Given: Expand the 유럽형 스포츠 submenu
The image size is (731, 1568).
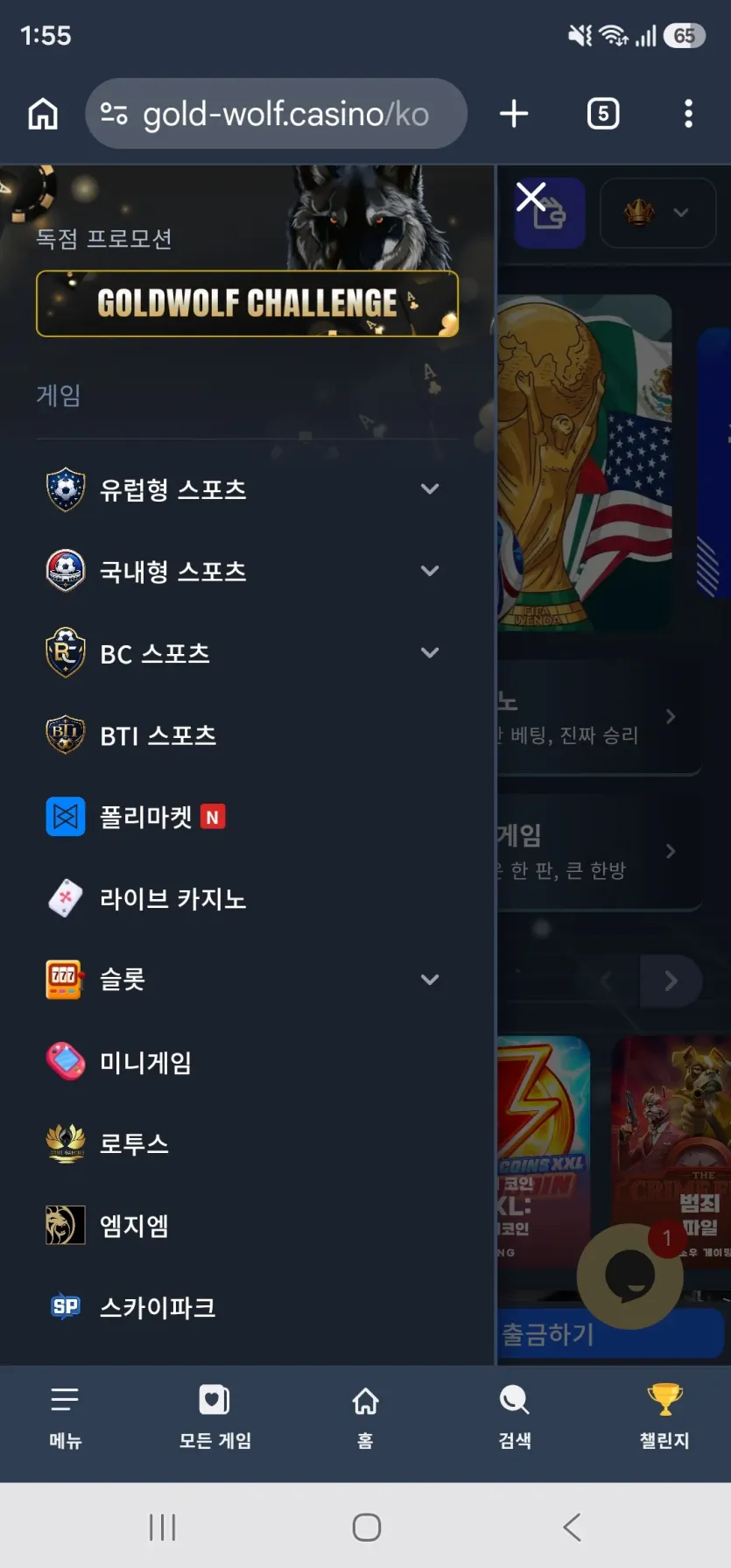Looking at the screenshot, I should (x=430, y=489).
